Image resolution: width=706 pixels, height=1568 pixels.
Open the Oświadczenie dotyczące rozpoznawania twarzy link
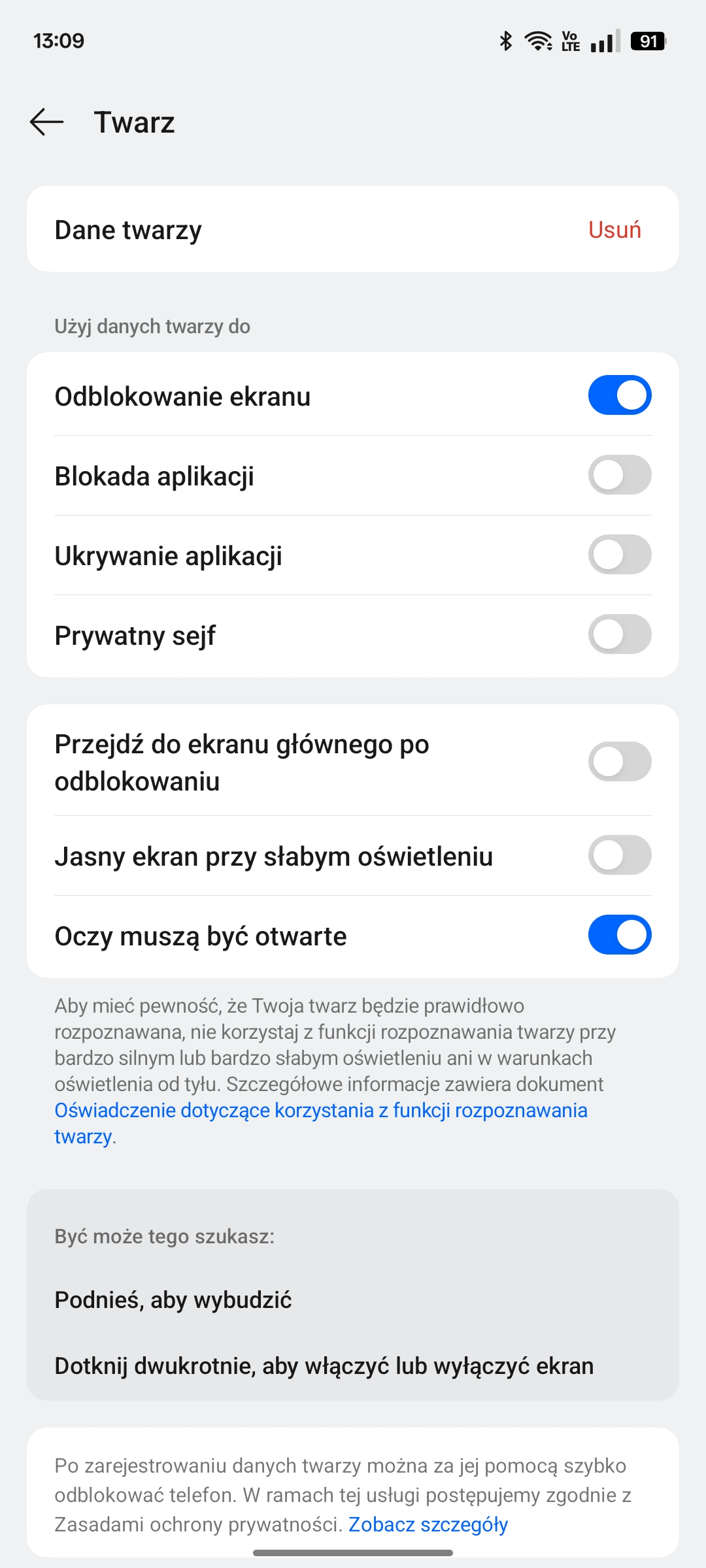click(321, 1123)
